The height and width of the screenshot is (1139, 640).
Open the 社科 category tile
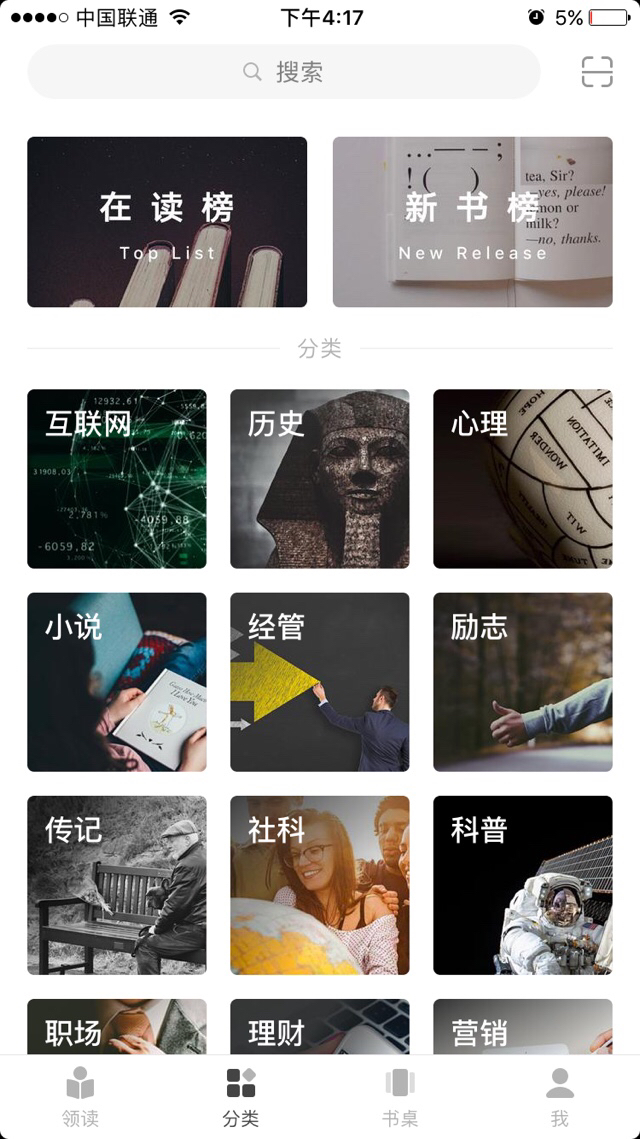(320, 885)
